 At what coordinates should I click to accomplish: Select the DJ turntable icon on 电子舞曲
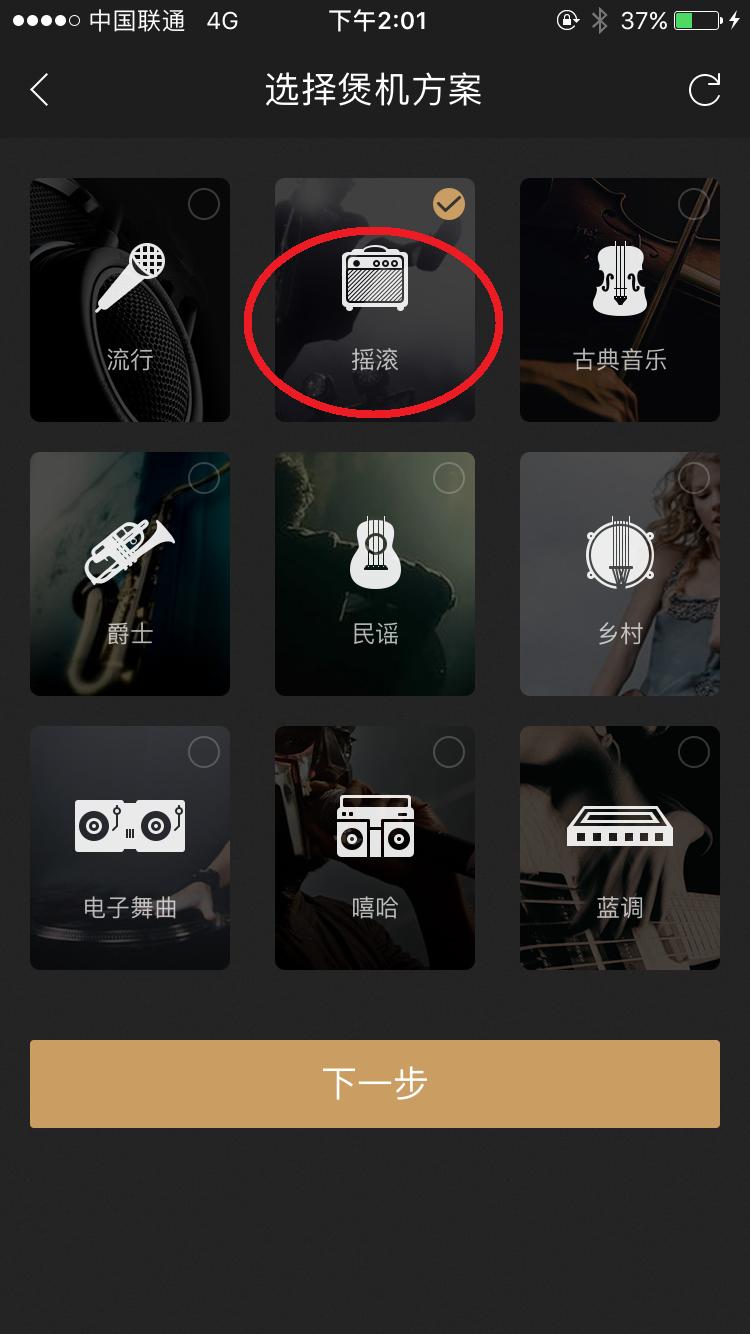tap(130, 826)
